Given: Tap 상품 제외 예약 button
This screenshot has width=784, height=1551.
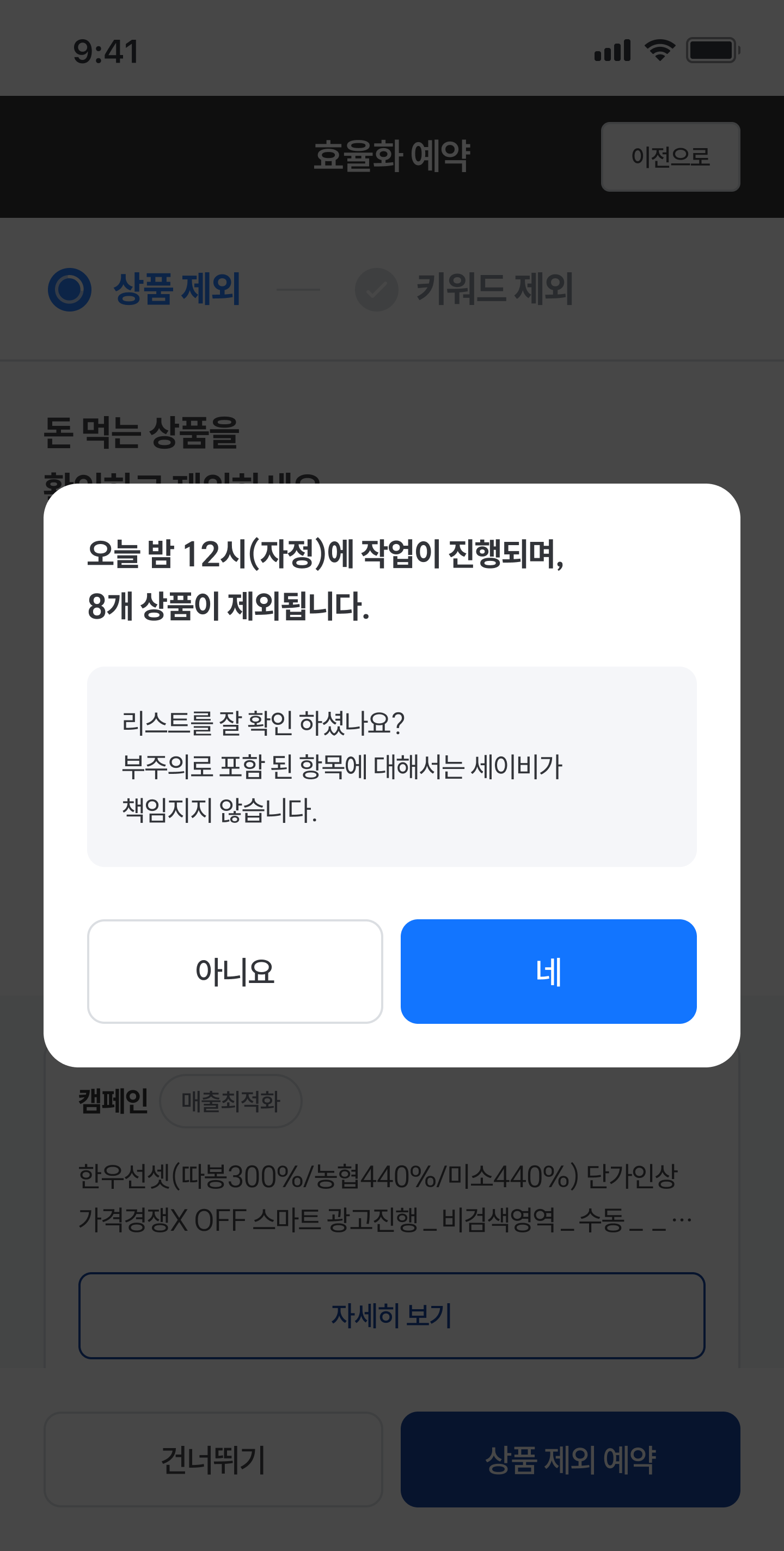Looking at the screenshot, I should point(569,1459).
